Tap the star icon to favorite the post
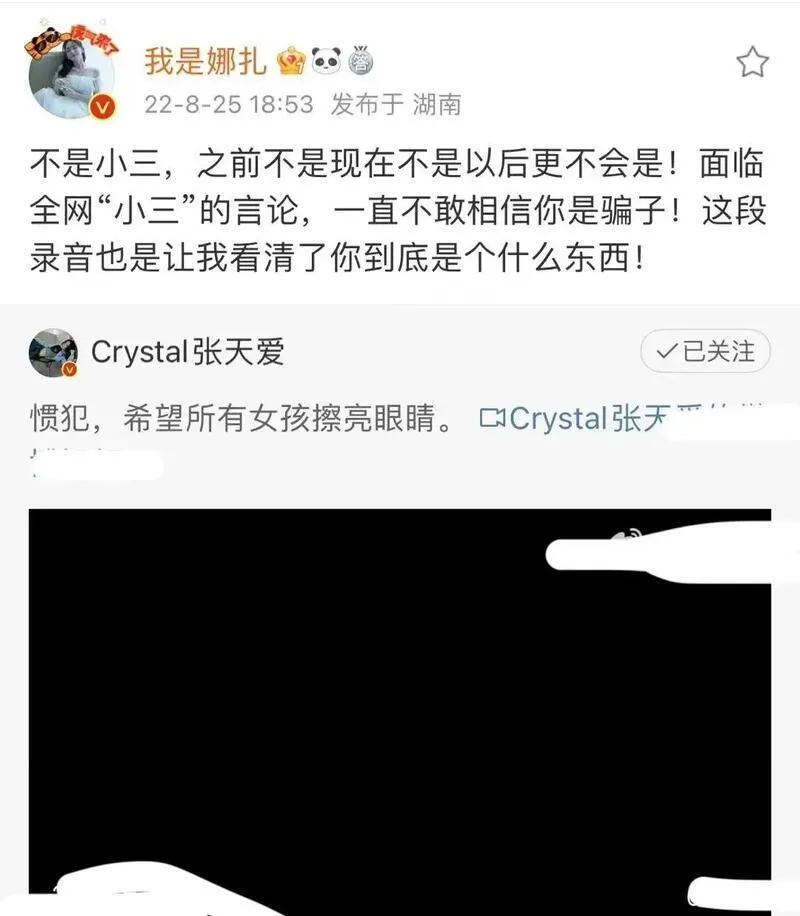Screen dimensions: 800x916 752,63
